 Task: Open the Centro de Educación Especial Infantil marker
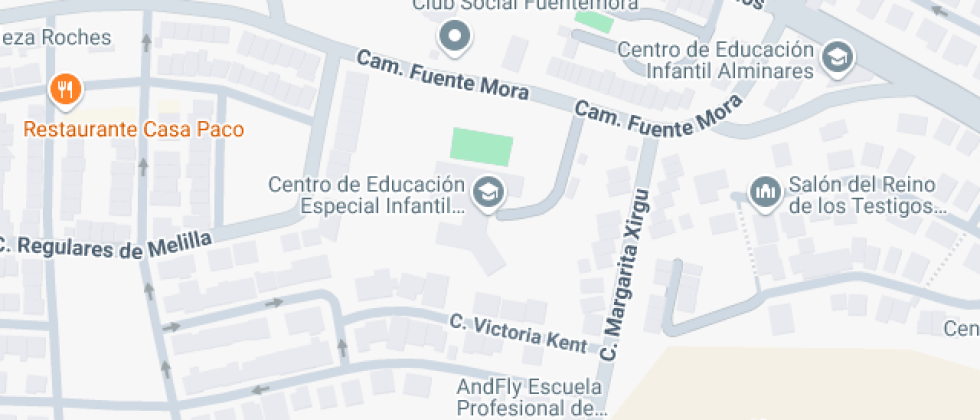pos(487,191)
